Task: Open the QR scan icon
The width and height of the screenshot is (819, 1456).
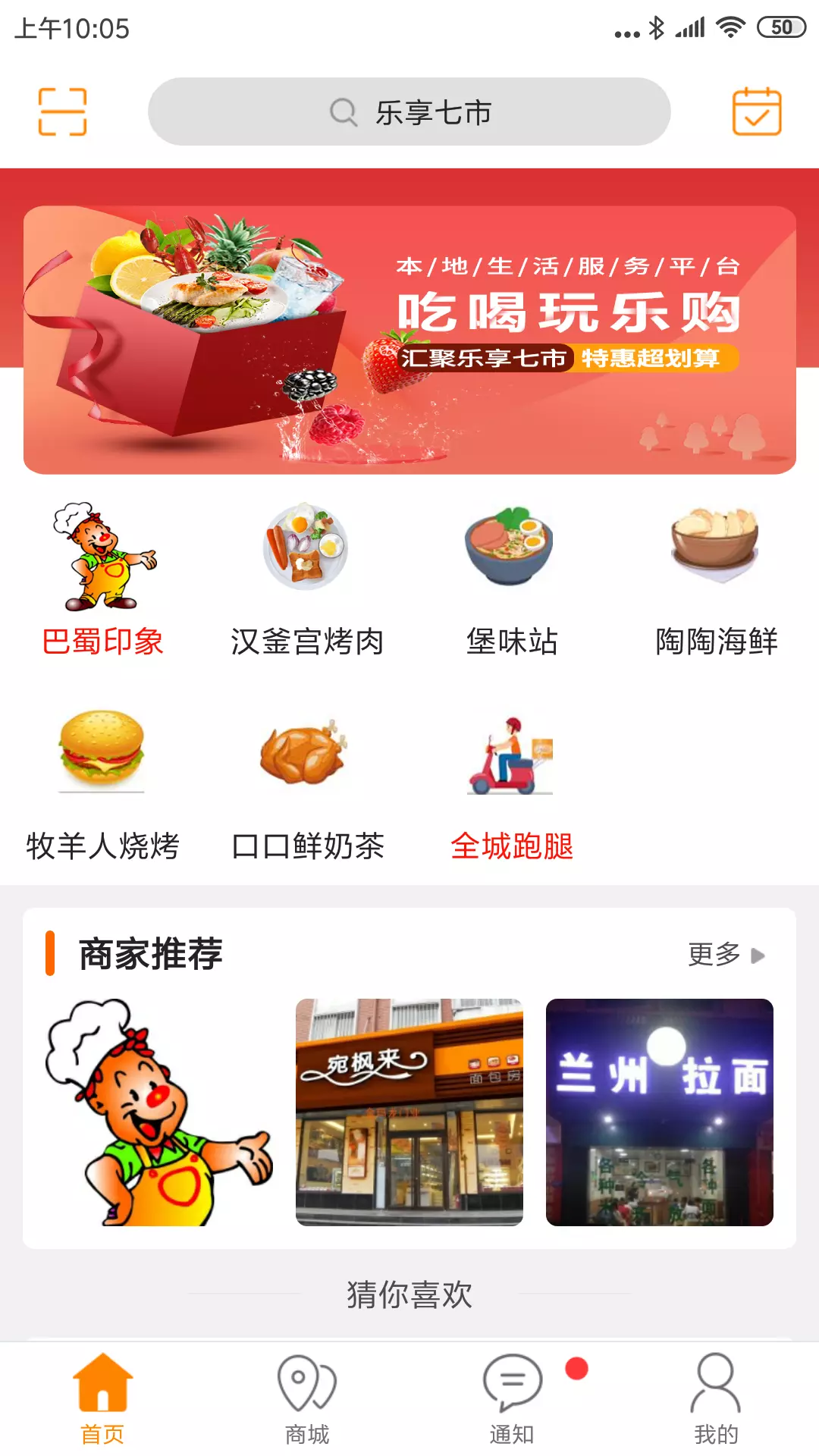Action: (62, 111)
